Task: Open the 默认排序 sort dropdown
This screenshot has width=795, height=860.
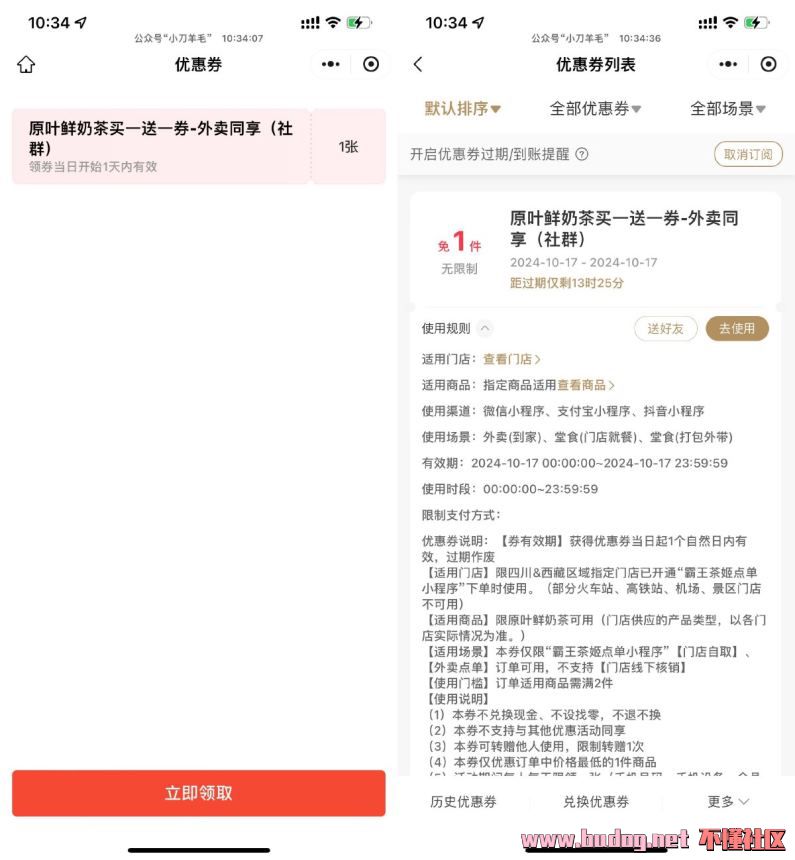Action: coord(462,109)
